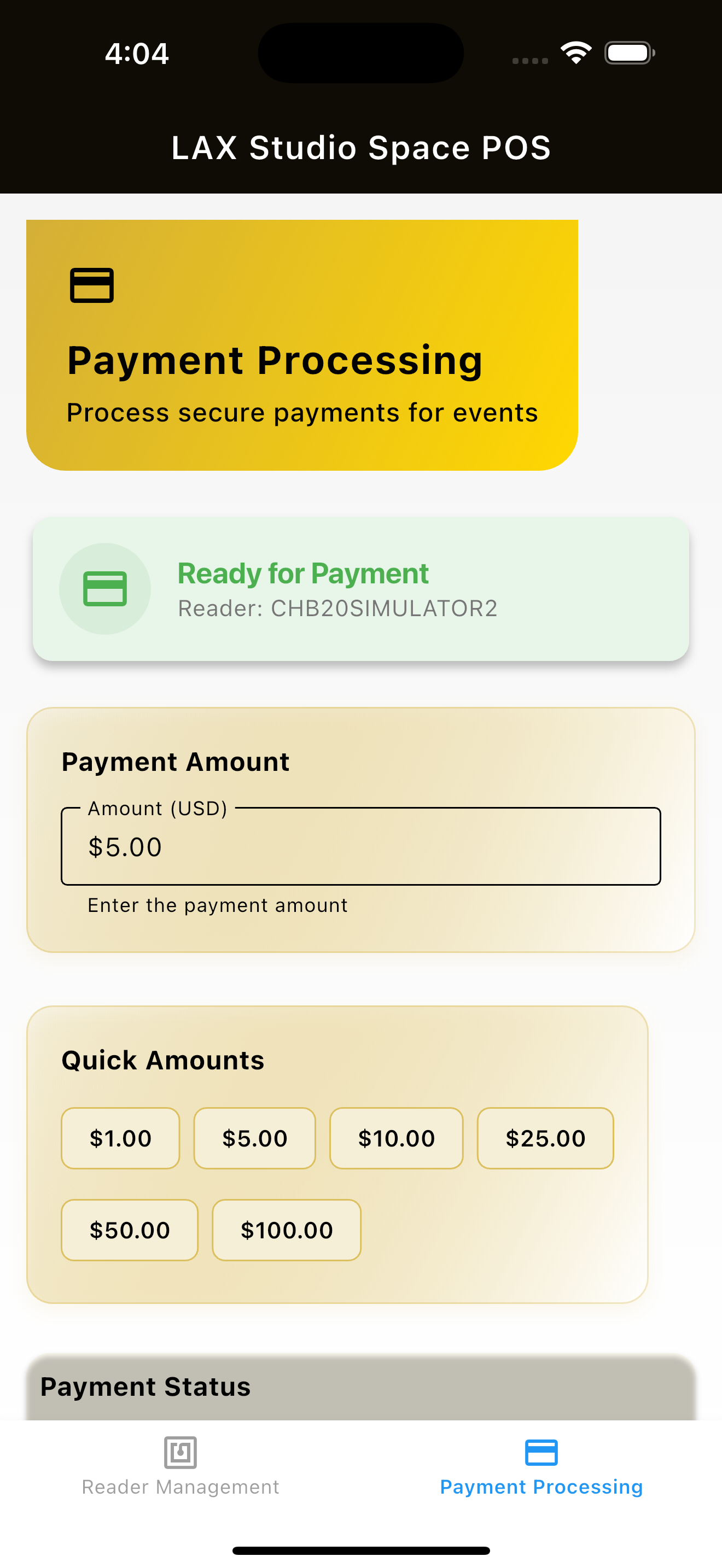Set amount to $25.00
The image size is (722, 1568).
click(x=545, y=1138)
